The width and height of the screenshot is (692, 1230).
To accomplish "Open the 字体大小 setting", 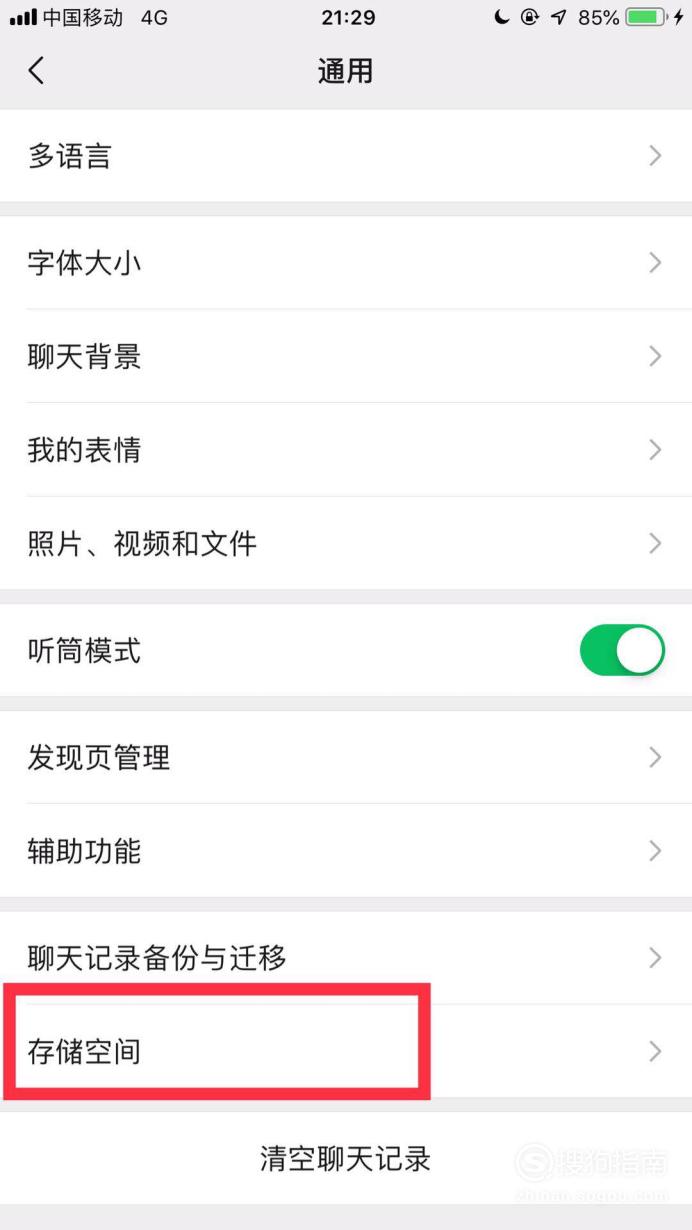I will pos(346,263).
